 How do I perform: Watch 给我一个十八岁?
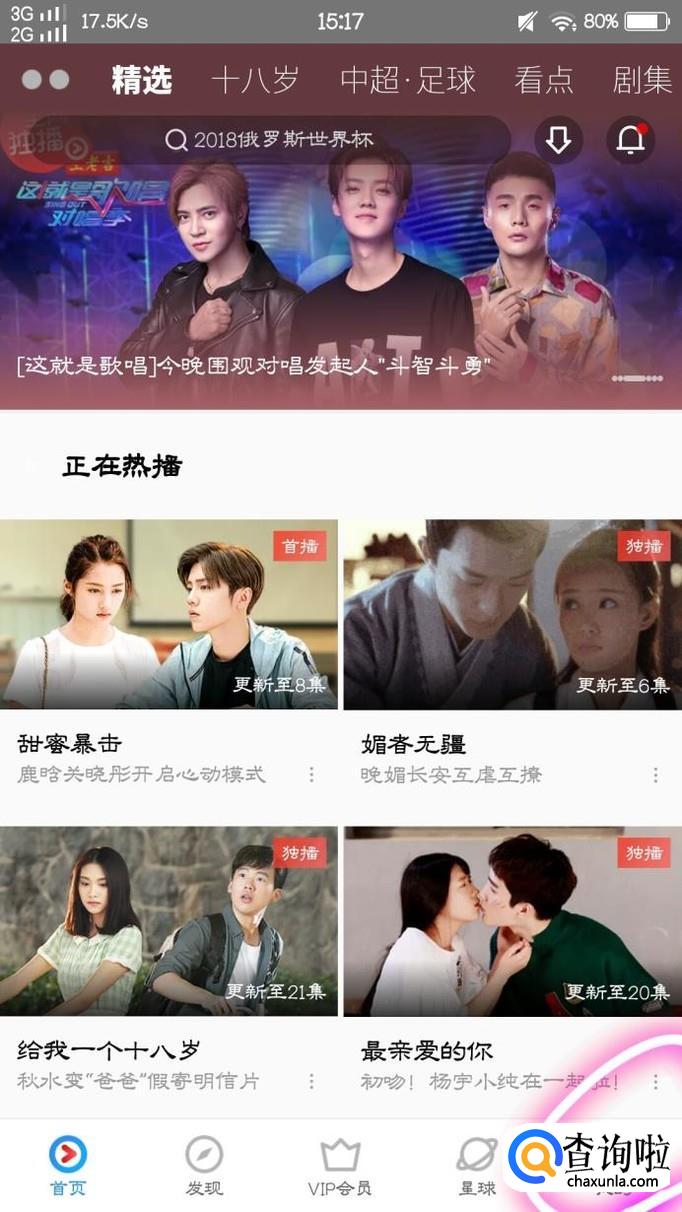pyautogui.click(x=169, y=921)
